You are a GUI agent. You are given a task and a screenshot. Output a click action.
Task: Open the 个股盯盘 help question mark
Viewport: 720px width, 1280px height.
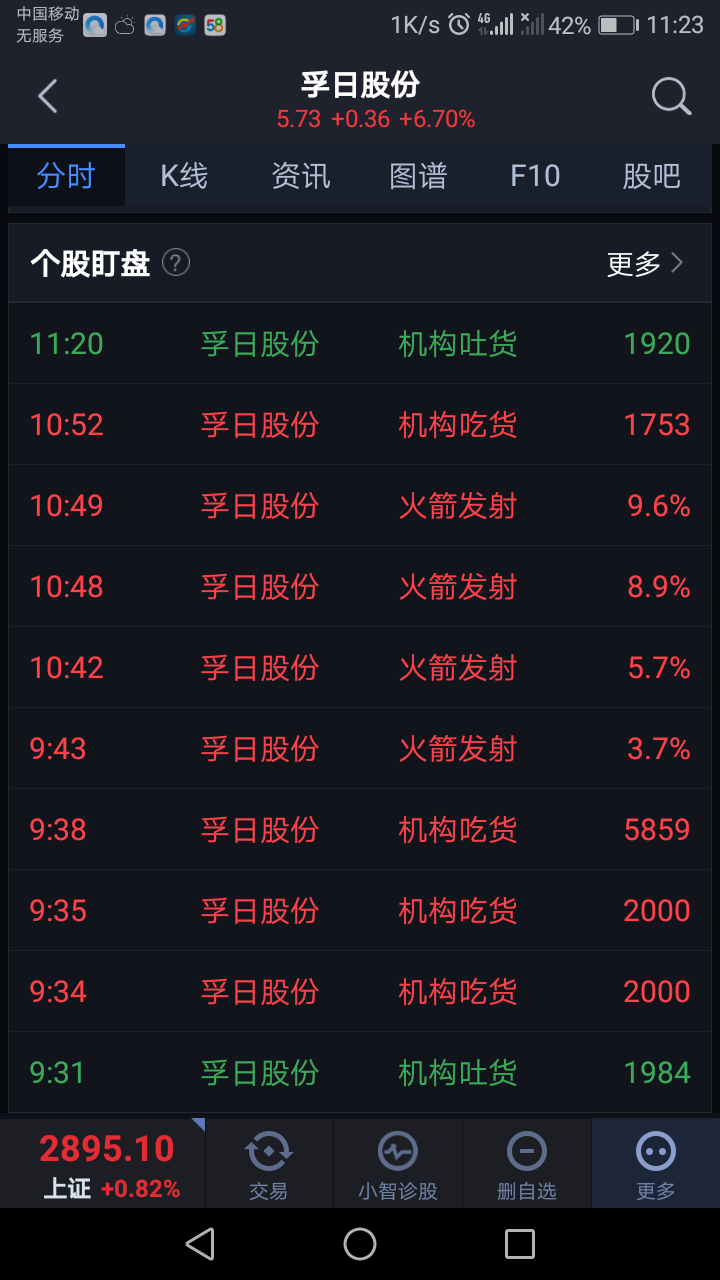click(x=176, y=263)
